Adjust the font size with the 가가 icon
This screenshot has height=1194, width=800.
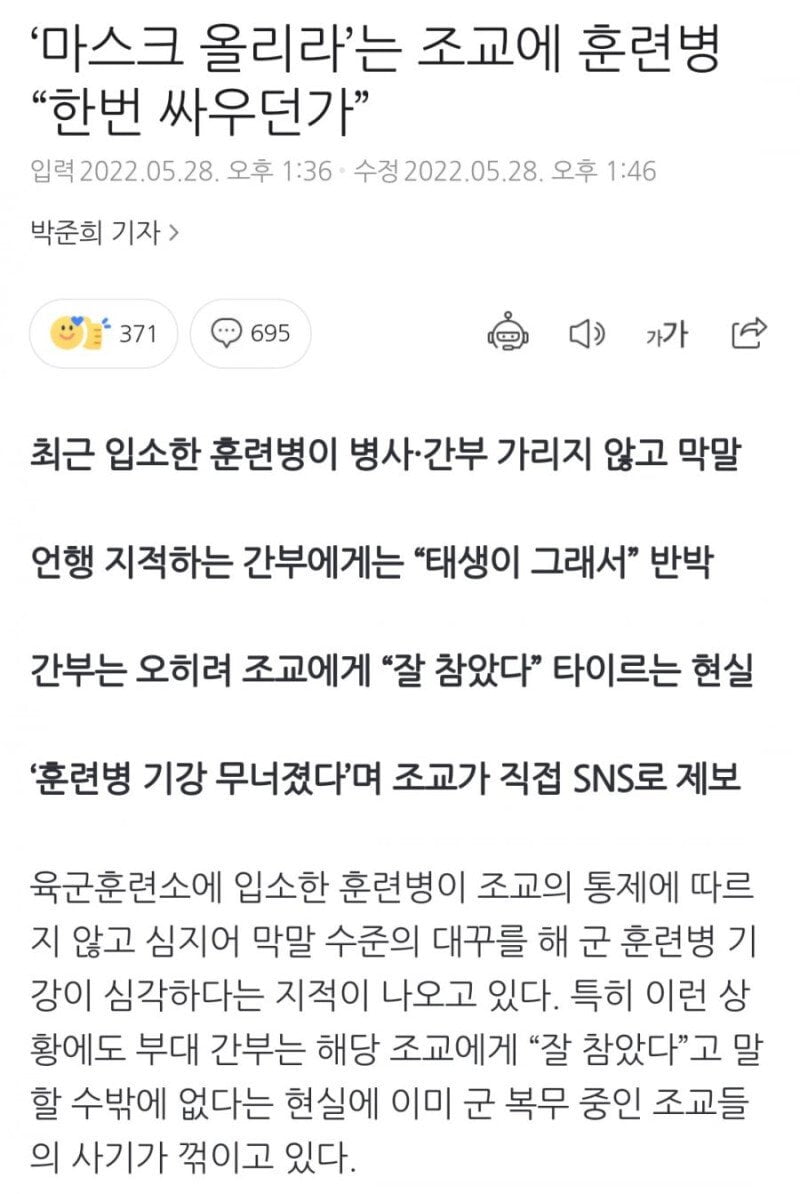pos(665,334)
